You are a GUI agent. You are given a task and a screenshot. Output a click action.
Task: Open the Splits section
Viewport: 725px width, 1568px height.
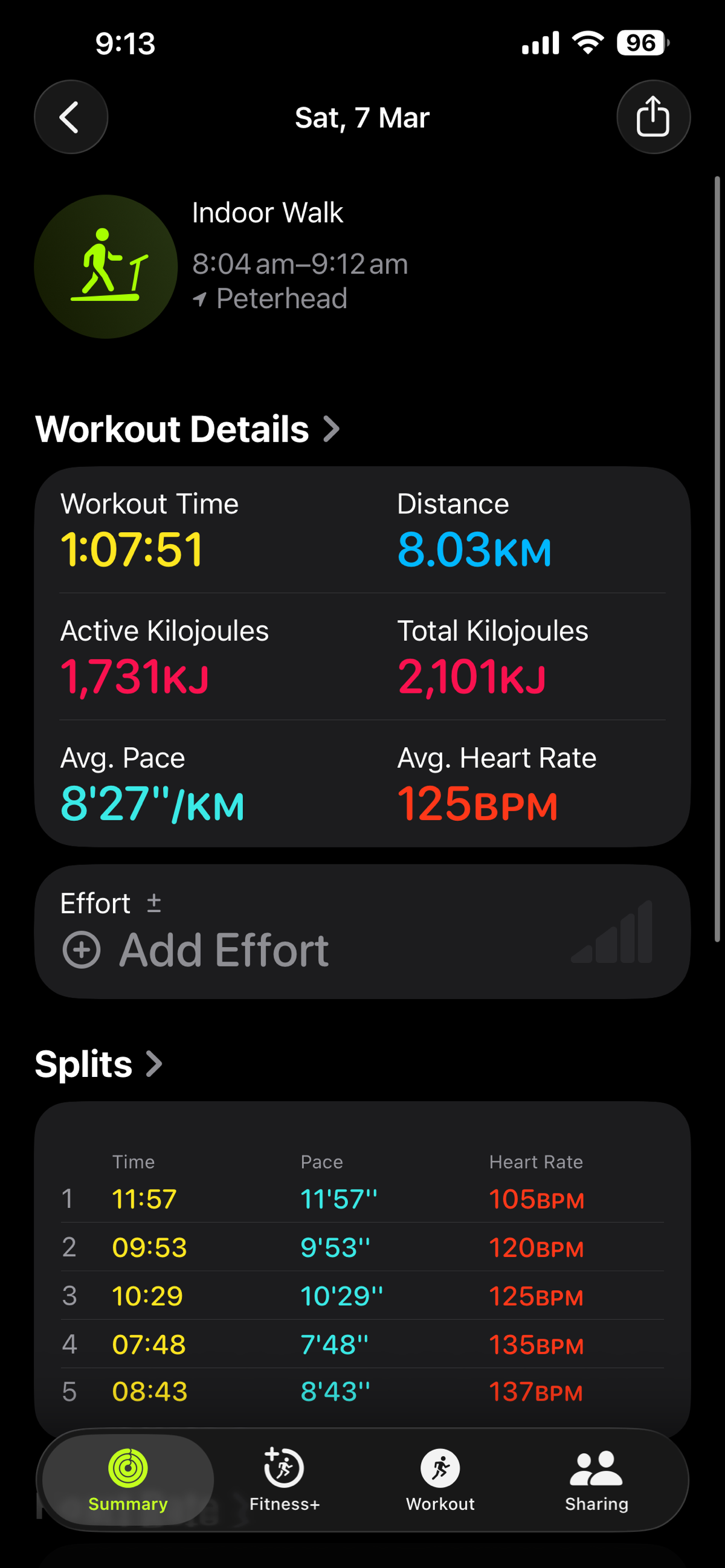pyautogui.click(x=98, y=1064)
